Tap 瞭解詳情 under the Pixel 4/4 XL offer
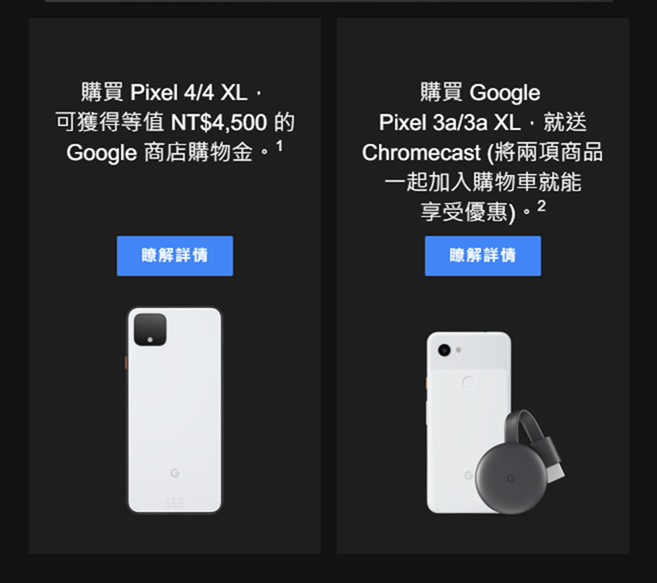657x583 pixels. coord(175,256)
